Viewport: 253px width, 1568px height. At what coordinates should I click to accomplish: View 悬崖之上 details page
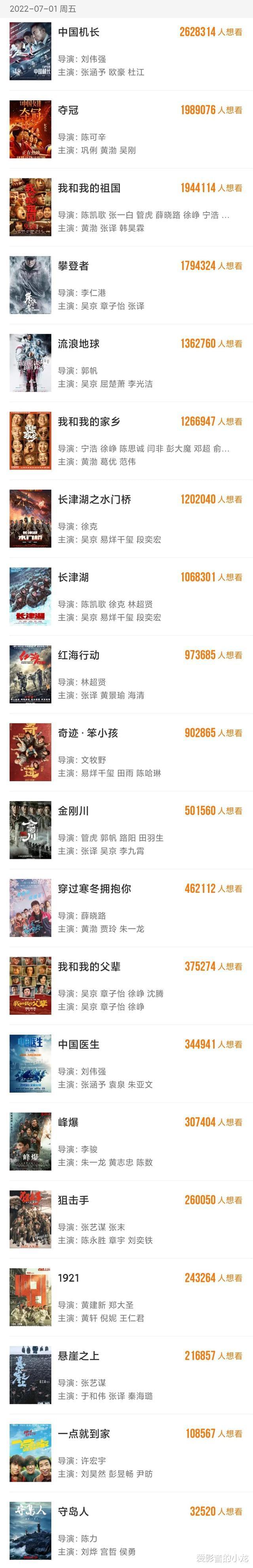(x=78, y=1356)
